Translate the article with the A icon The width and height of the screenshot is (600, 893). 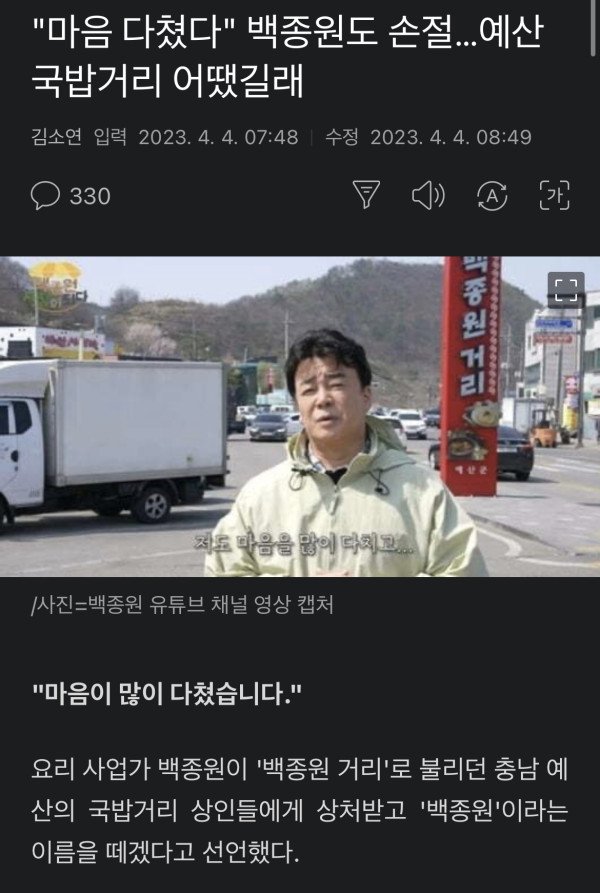(491, 196)
